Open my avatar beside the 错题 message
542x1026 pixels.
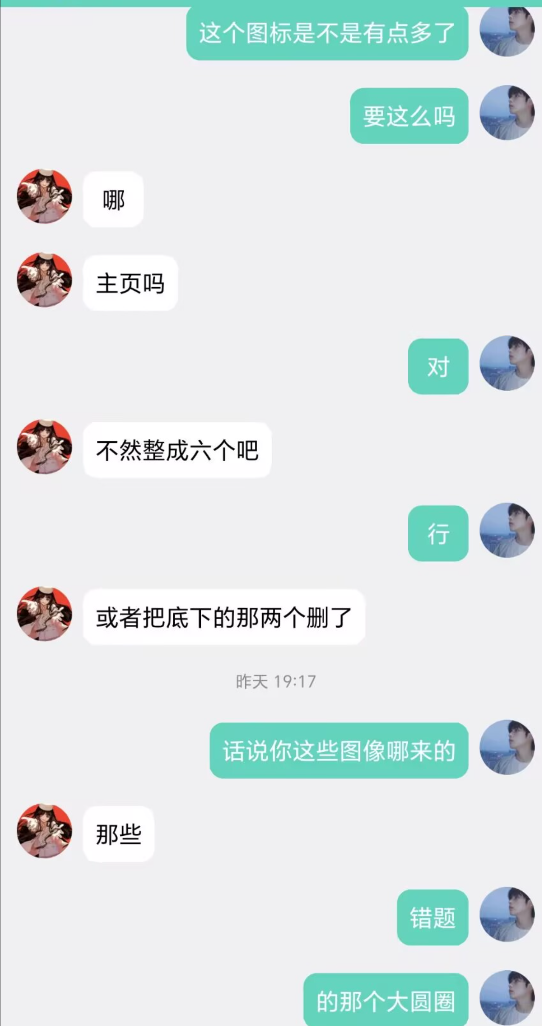click(507, 914)
